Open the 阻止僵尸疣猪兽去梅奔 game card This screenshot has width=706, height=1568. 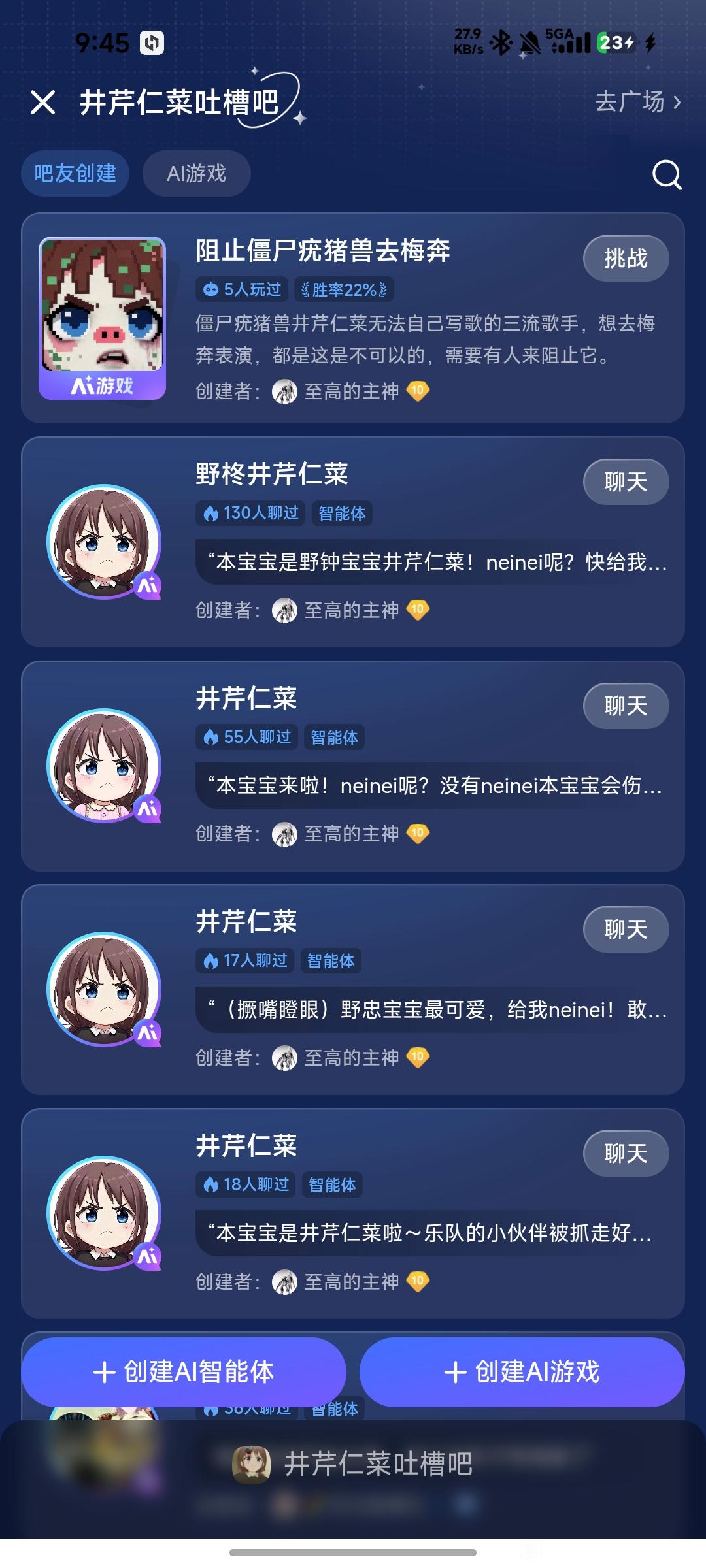[x=323, y=251]
